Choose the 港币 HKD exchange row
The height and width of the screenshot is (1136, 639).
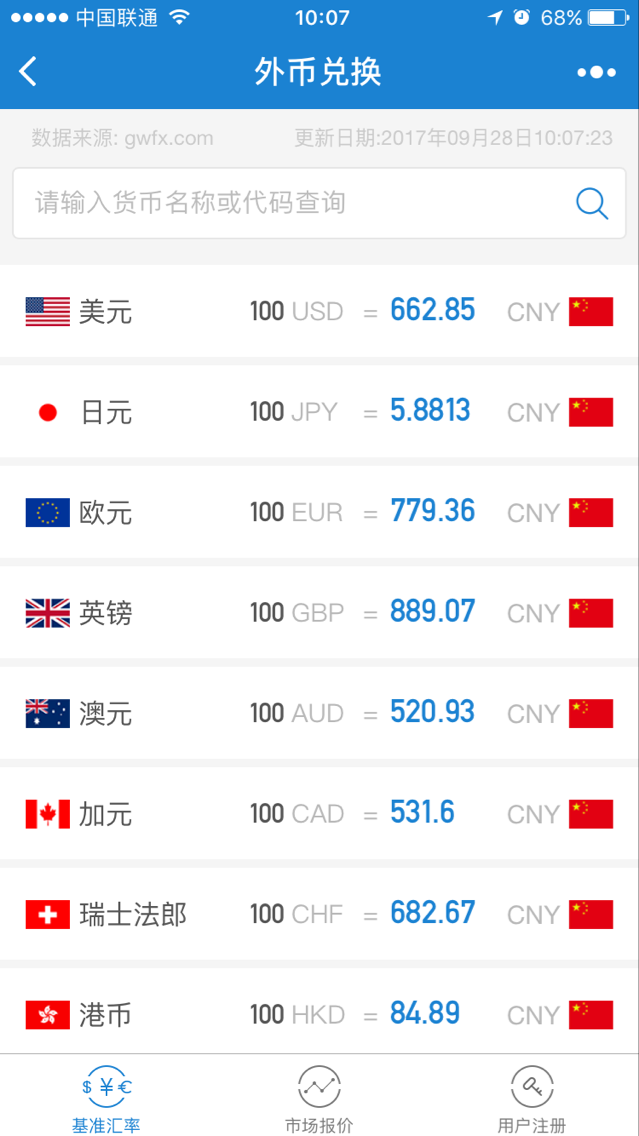[320, 1011]
